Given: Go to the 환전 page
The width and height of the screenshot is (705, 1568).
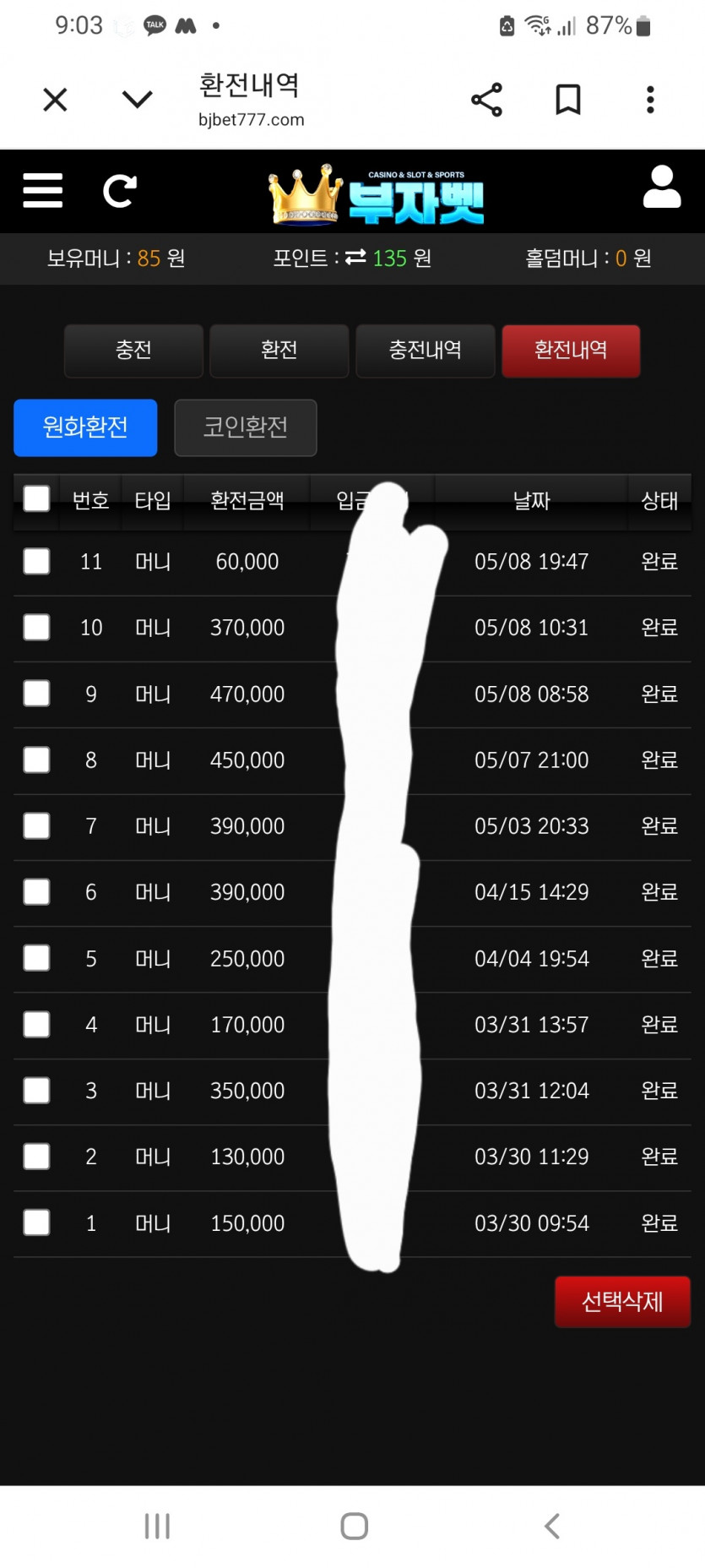Looking at the screenshot, I should [279, 351].
